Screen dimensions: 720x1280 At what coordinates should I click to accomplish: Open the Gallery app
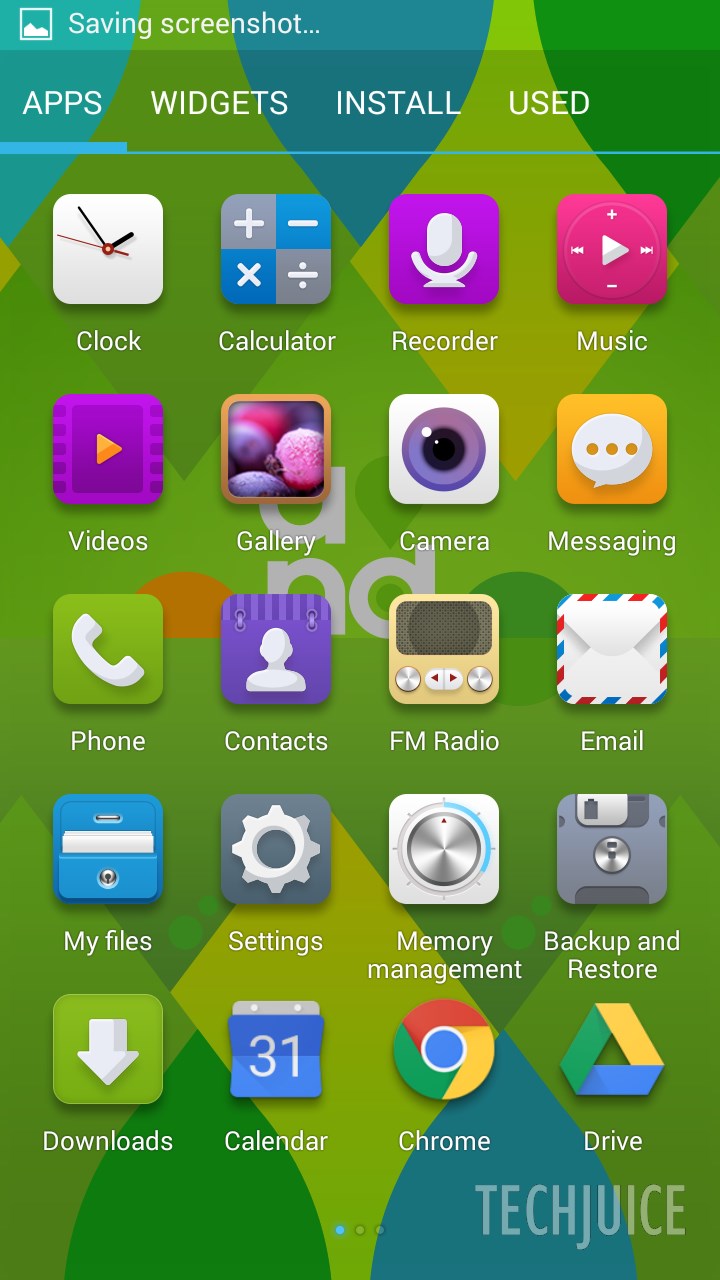pyautogui.click(x=276, y=449)
